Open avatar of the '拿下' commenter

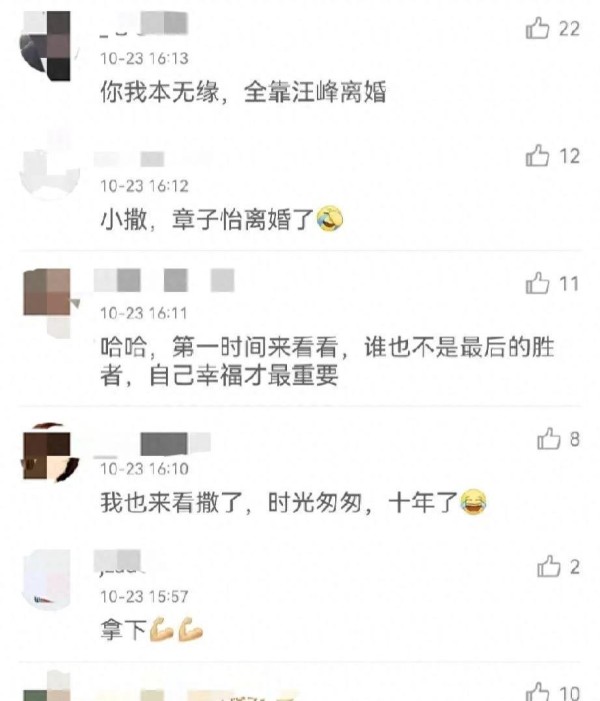point(46,580)
